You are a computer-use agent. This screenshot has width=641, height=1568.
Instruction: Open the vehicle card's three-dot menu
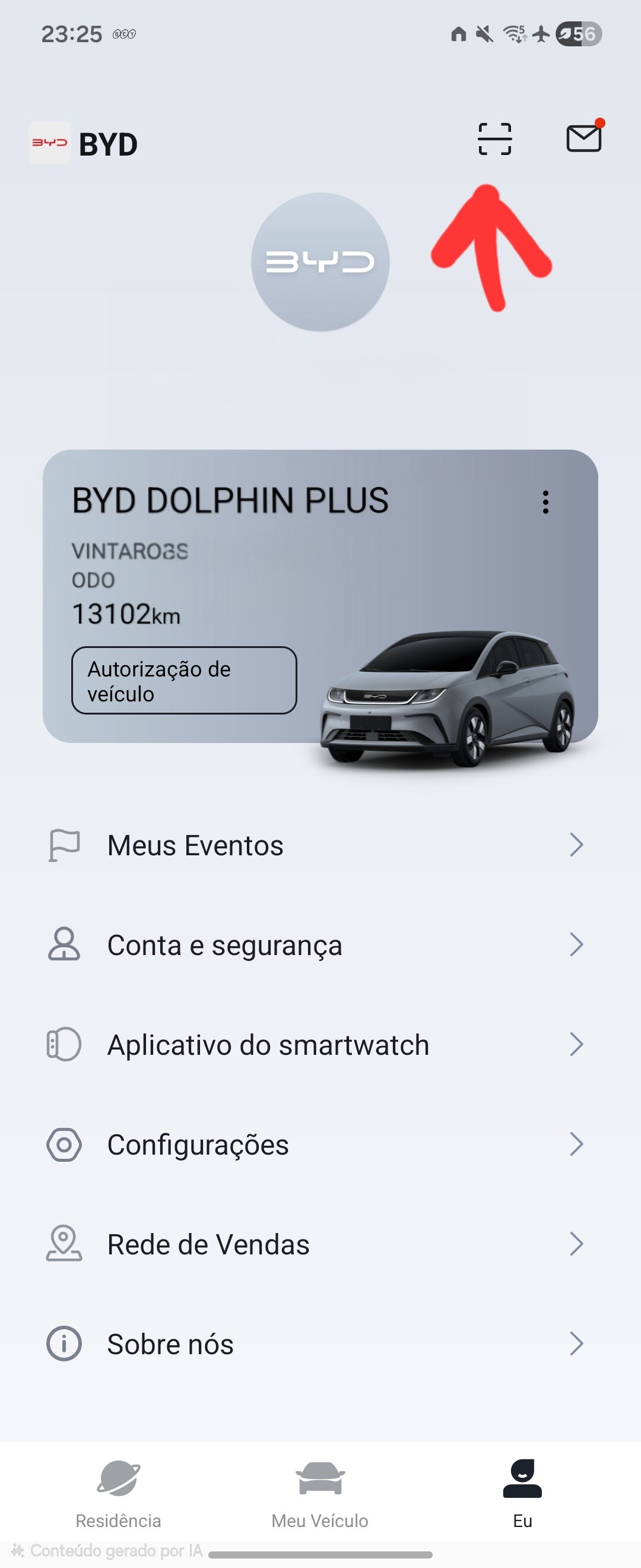[545, 502]
